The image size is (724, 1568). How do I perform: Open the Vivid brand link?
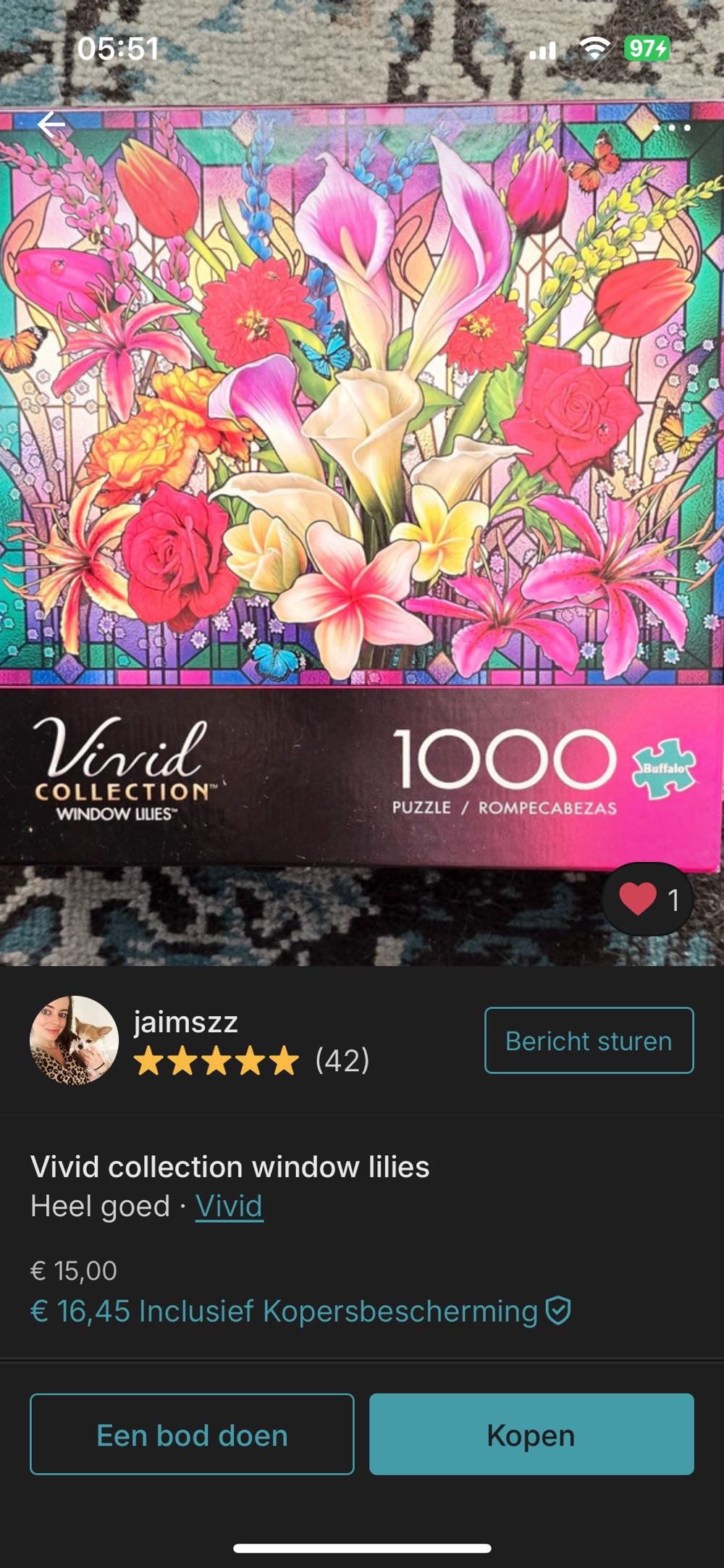point(229,1206)
